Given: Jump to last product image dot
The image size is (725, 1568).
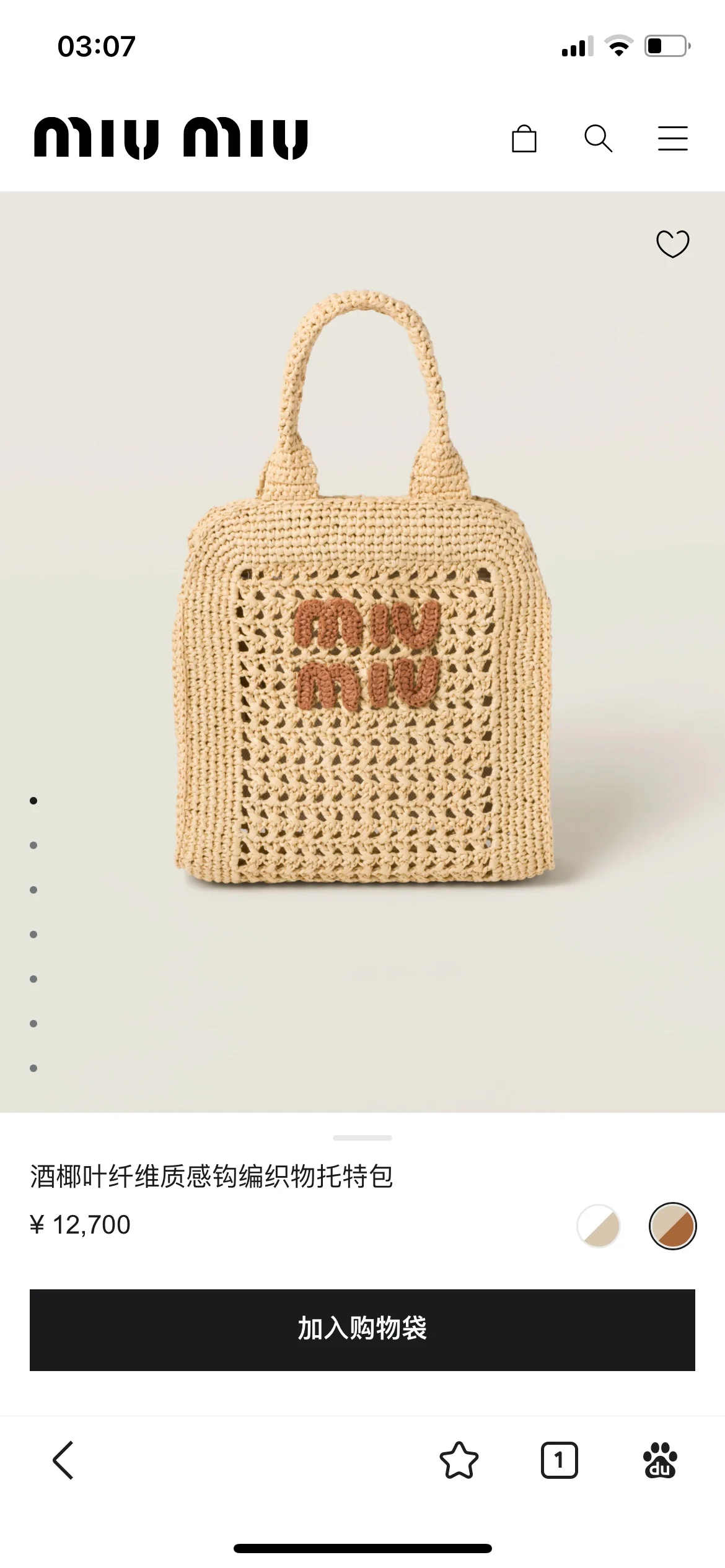Looking at the screenshot, I should click(x=33, y=1068).
